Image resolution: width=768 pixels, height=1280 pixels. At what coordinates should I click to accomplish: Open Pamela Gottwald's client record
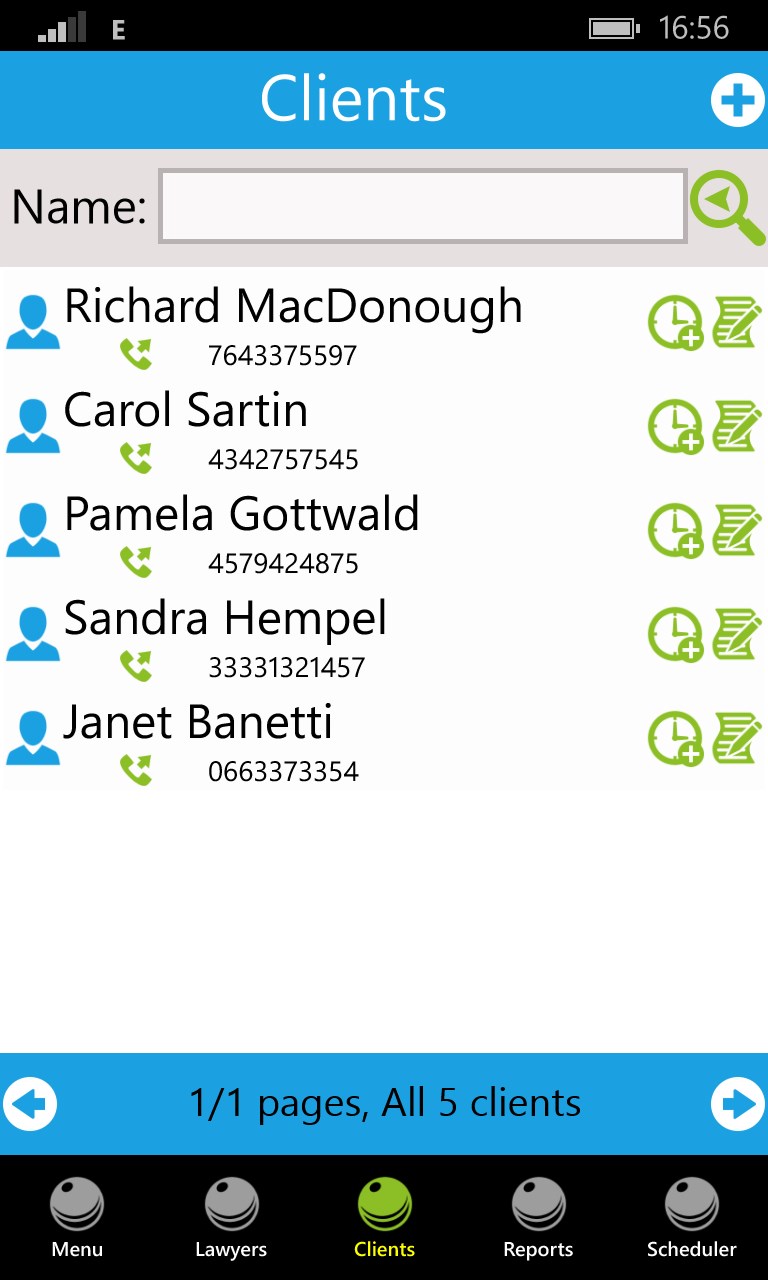tap(241, 514)
